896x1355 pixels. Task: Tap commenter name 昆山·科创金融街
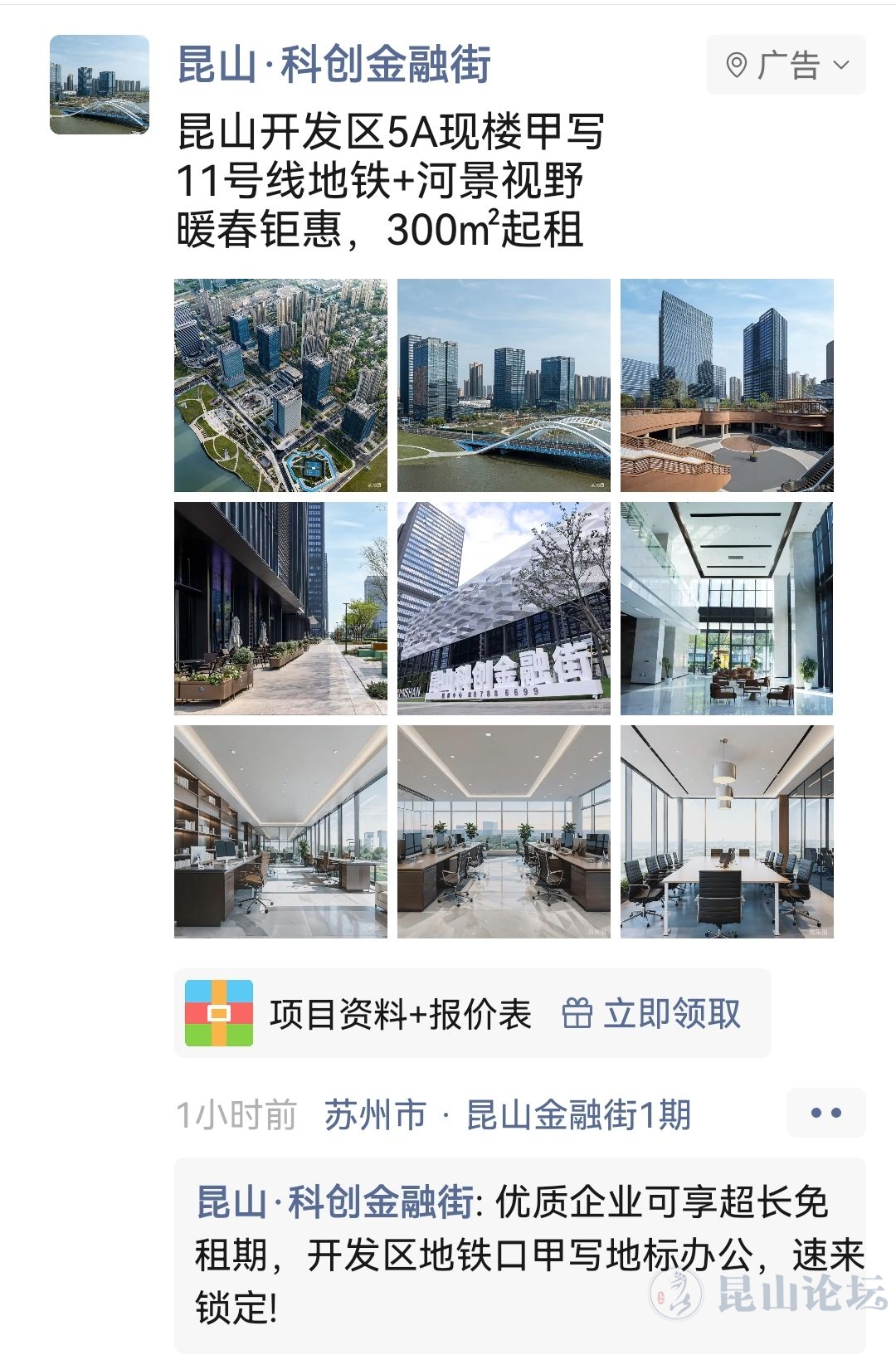[334, 1202]
